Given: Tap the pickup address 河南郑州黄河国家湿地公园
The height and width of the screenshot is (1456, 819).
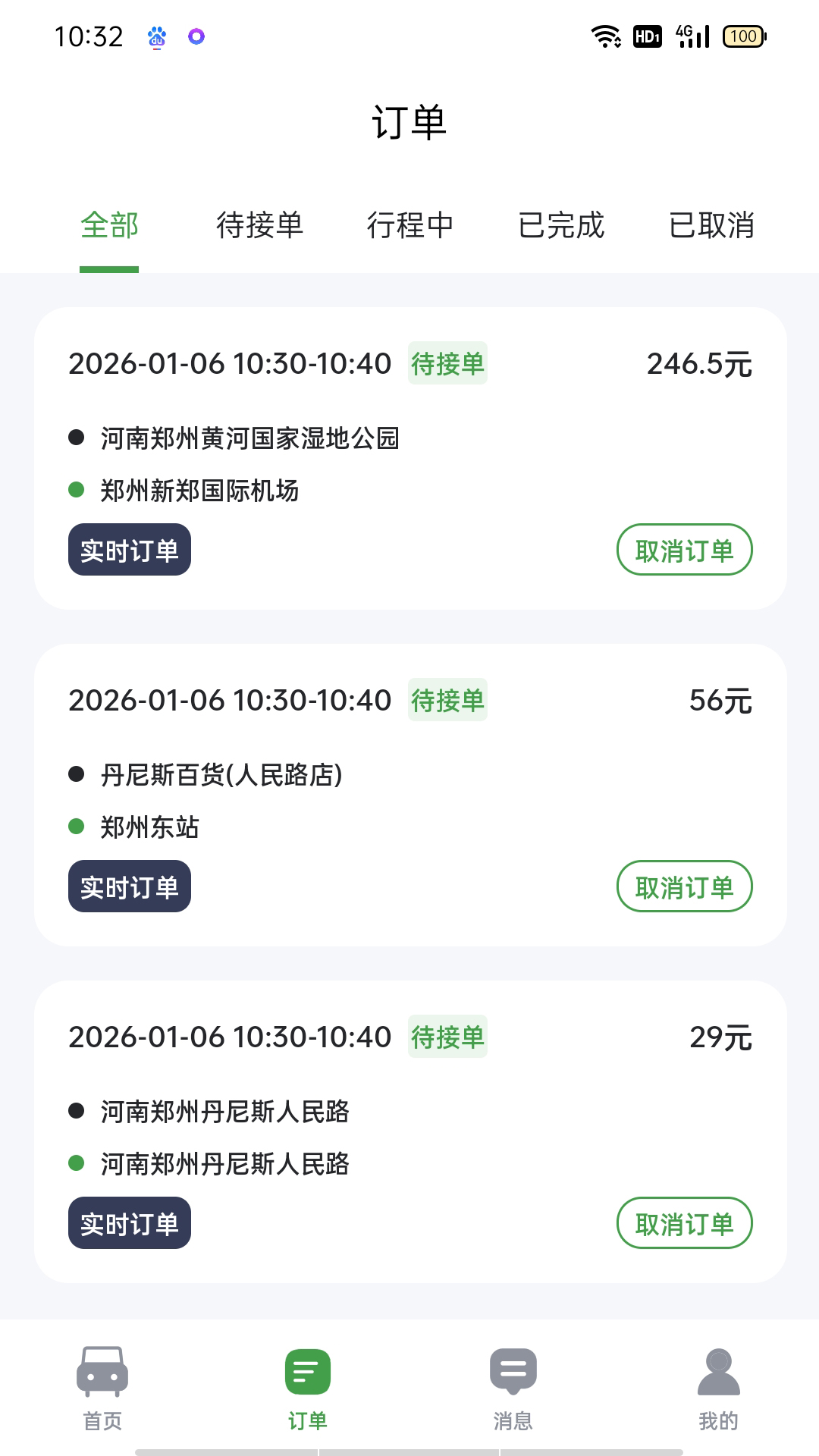Looking at the screenshot, I should click(250, 438).
